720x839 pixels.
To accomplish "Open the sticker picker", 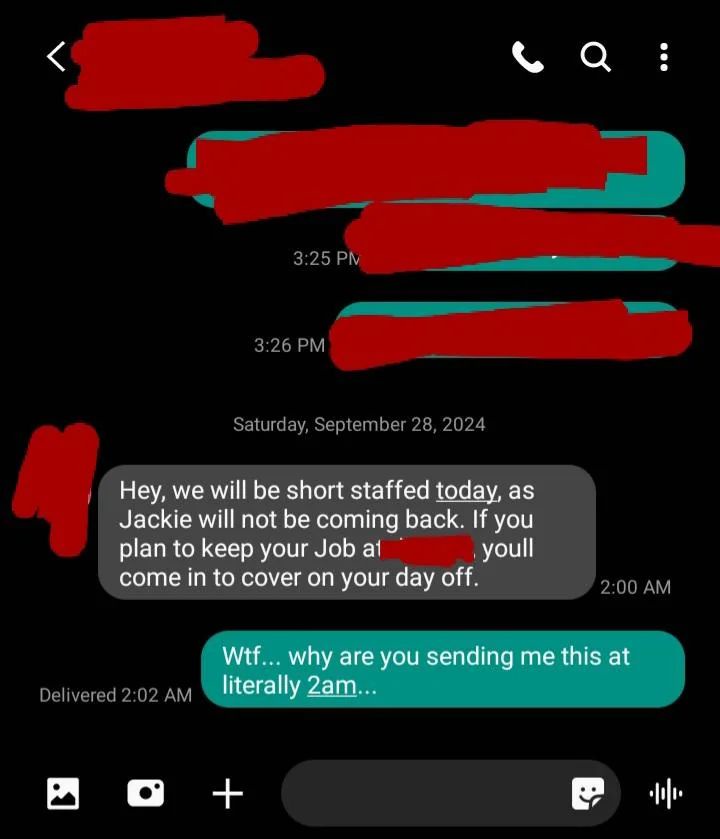I will [588, 794].
